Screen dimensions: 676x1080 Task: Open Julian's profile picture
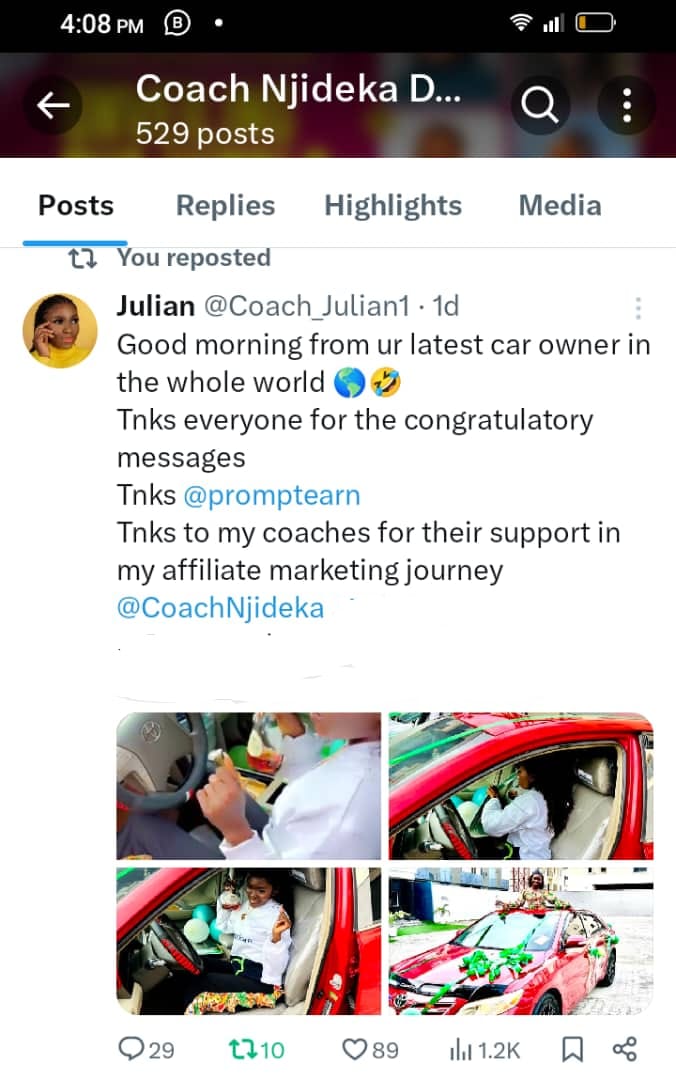point(60,331)
